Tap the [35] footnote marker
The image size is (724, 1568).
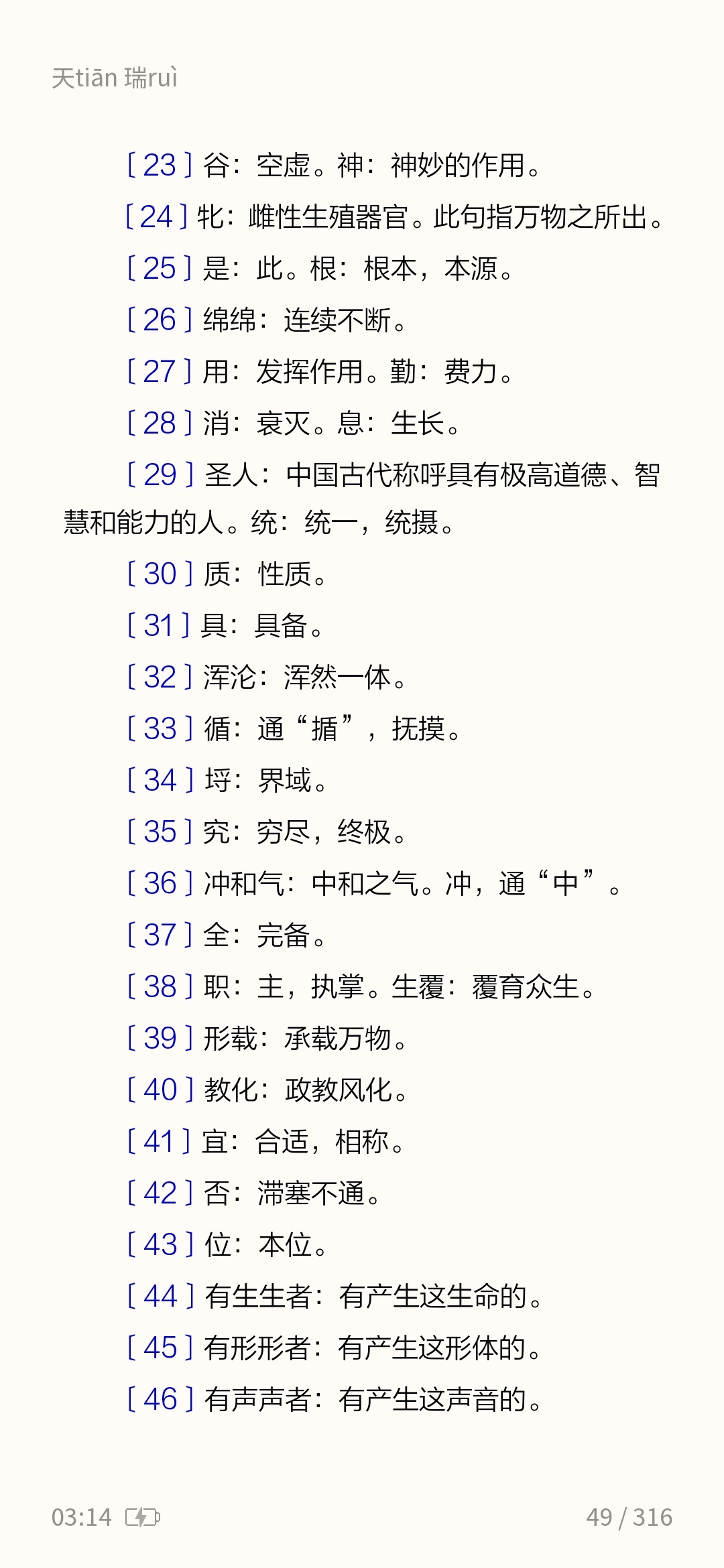[x=160, y=832]
